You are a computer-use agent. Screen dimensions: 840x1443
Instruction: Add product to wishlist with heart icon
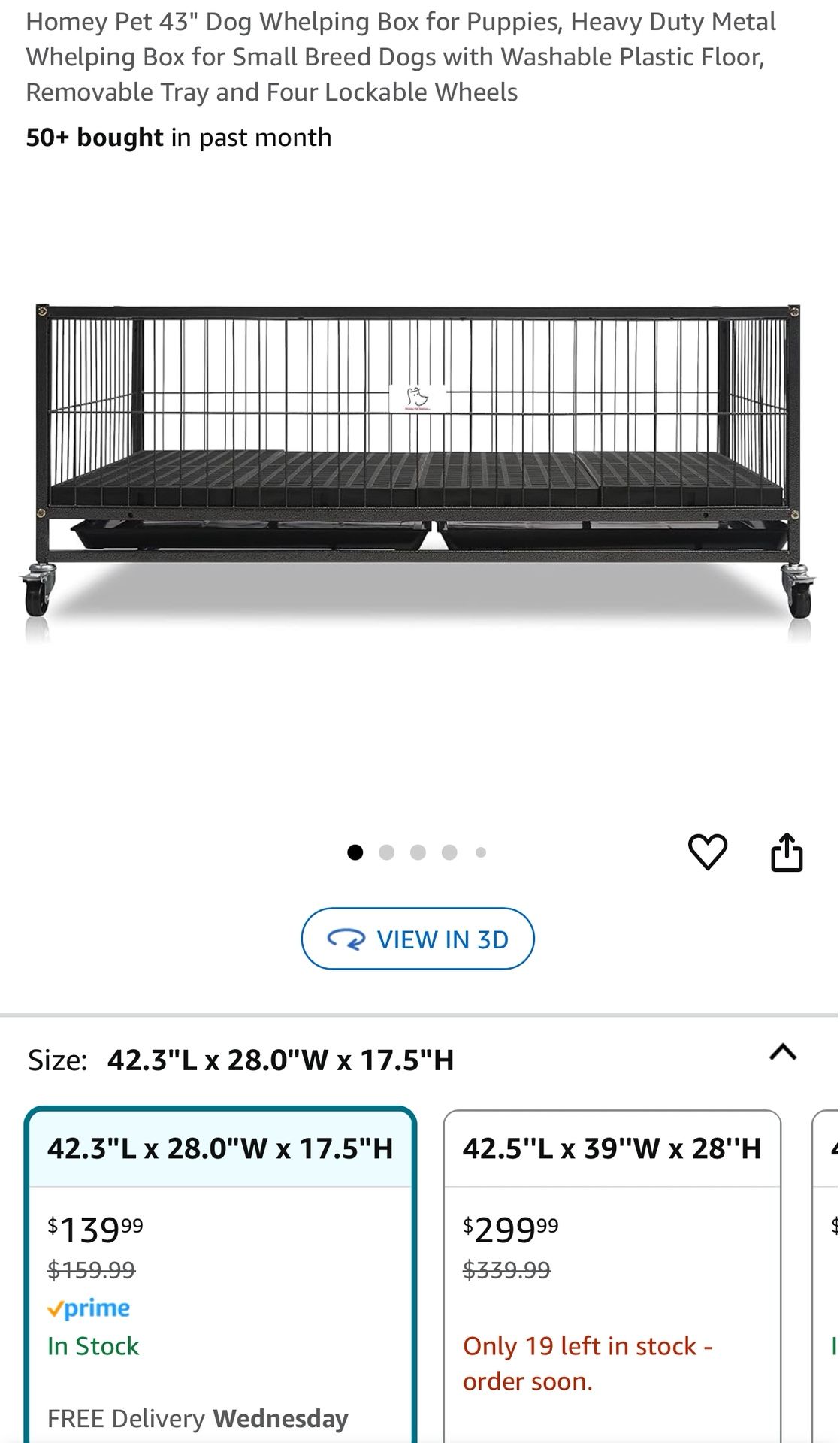(707, 852)
